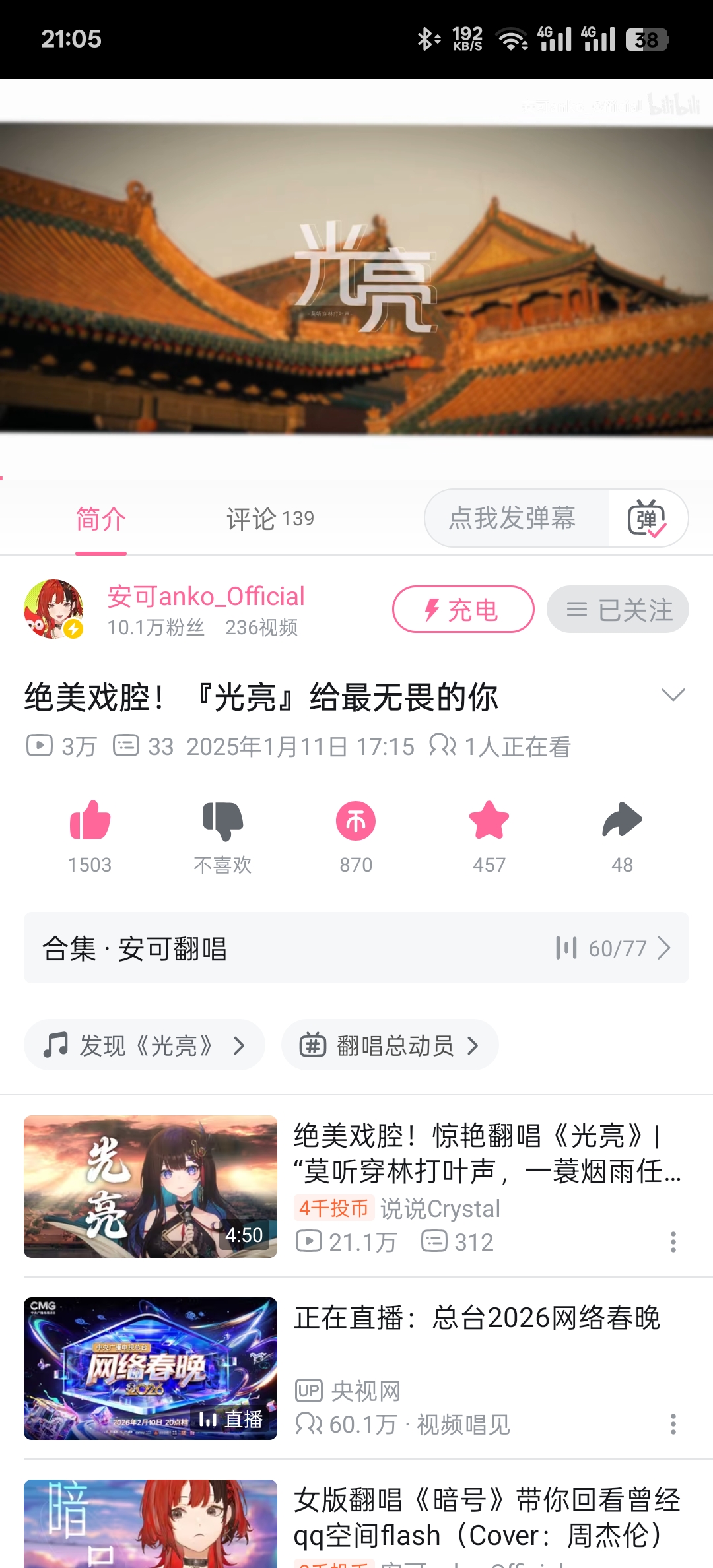Image resolution: width=713 pixels, height=1568 pixels.
Task: Tap the 已关注 following button
Action: 618,609
